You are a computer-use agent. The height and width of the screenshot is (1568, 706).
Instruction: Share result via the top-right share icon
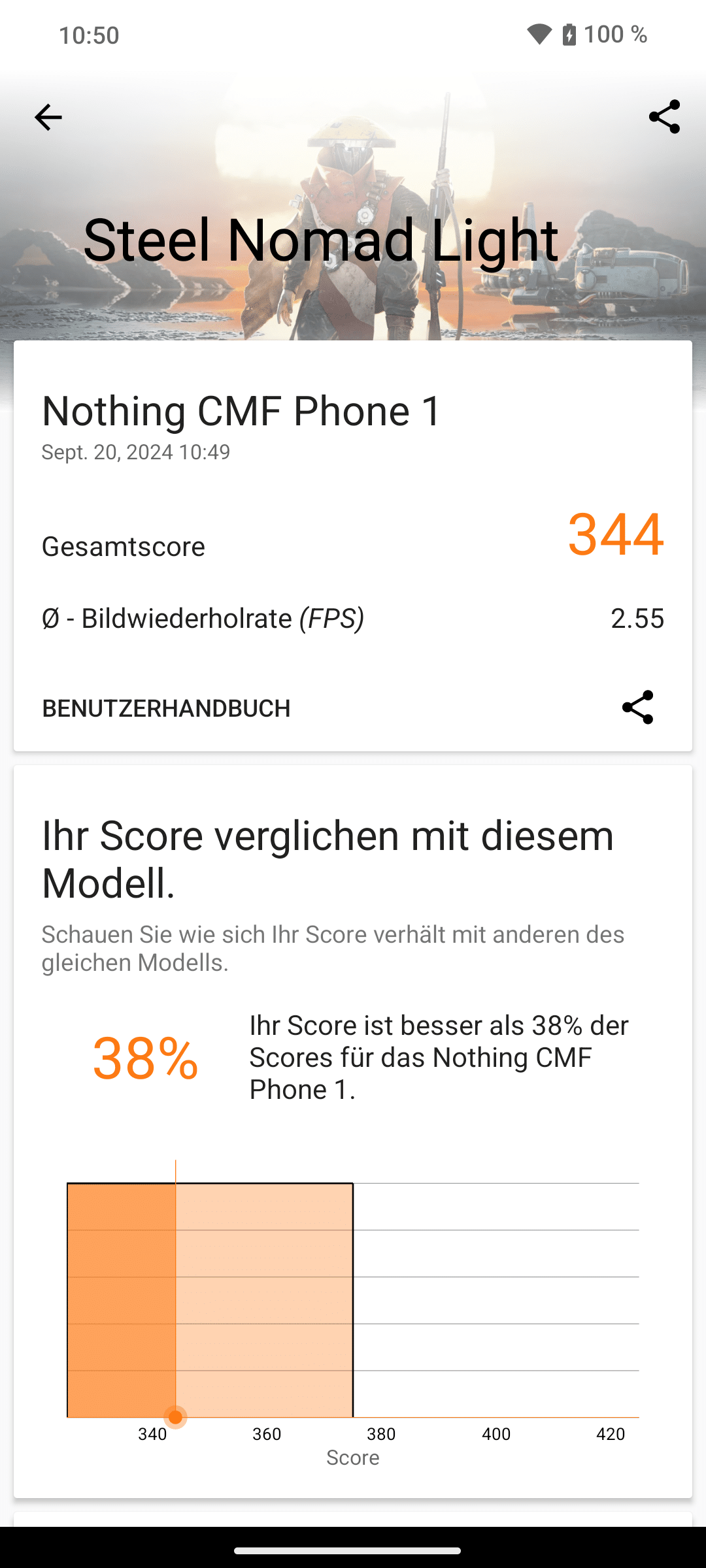[x=664, y=117]
